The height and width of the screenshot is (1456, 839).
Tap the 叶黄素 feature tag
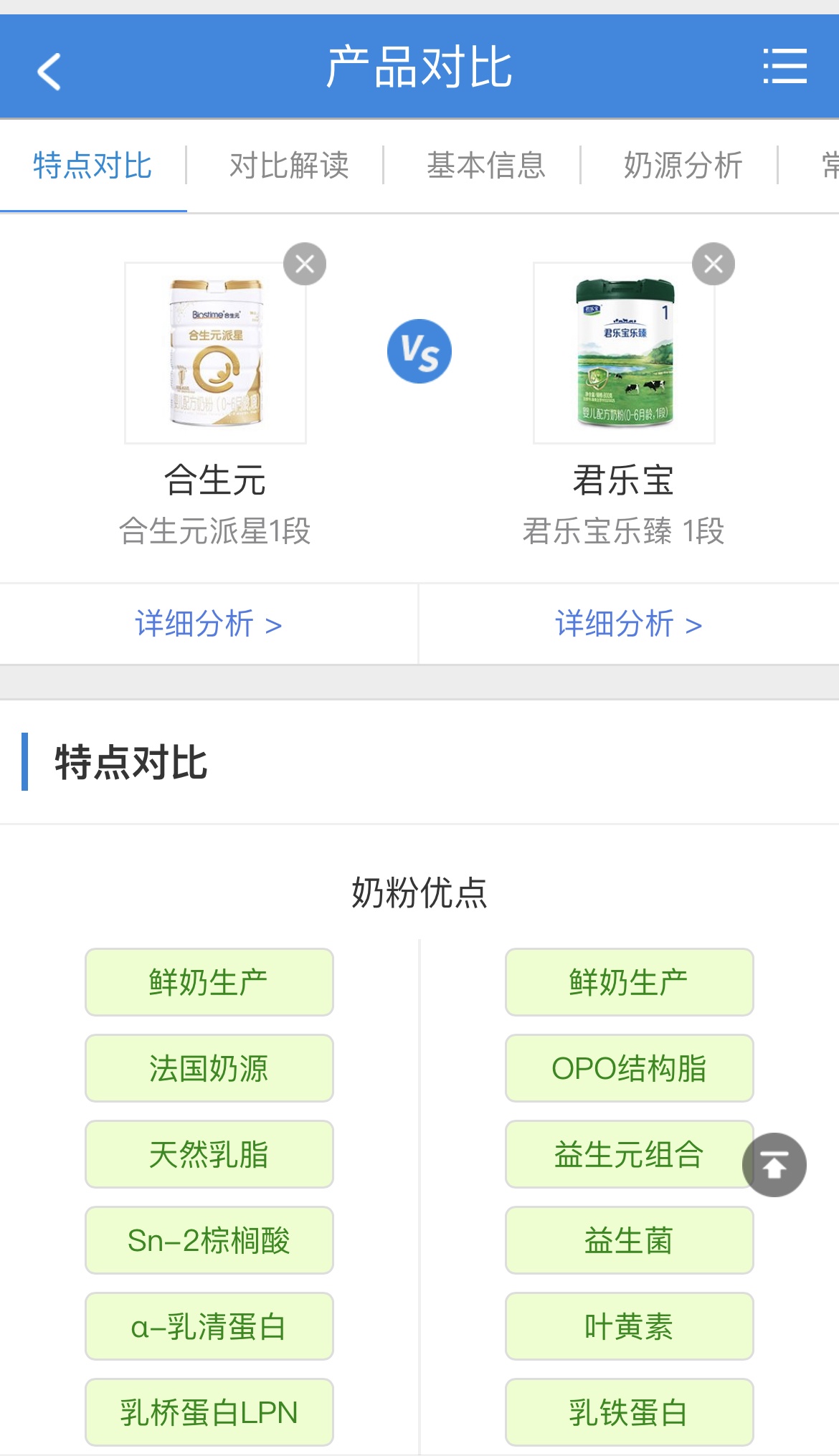[x=629, y=1326]
